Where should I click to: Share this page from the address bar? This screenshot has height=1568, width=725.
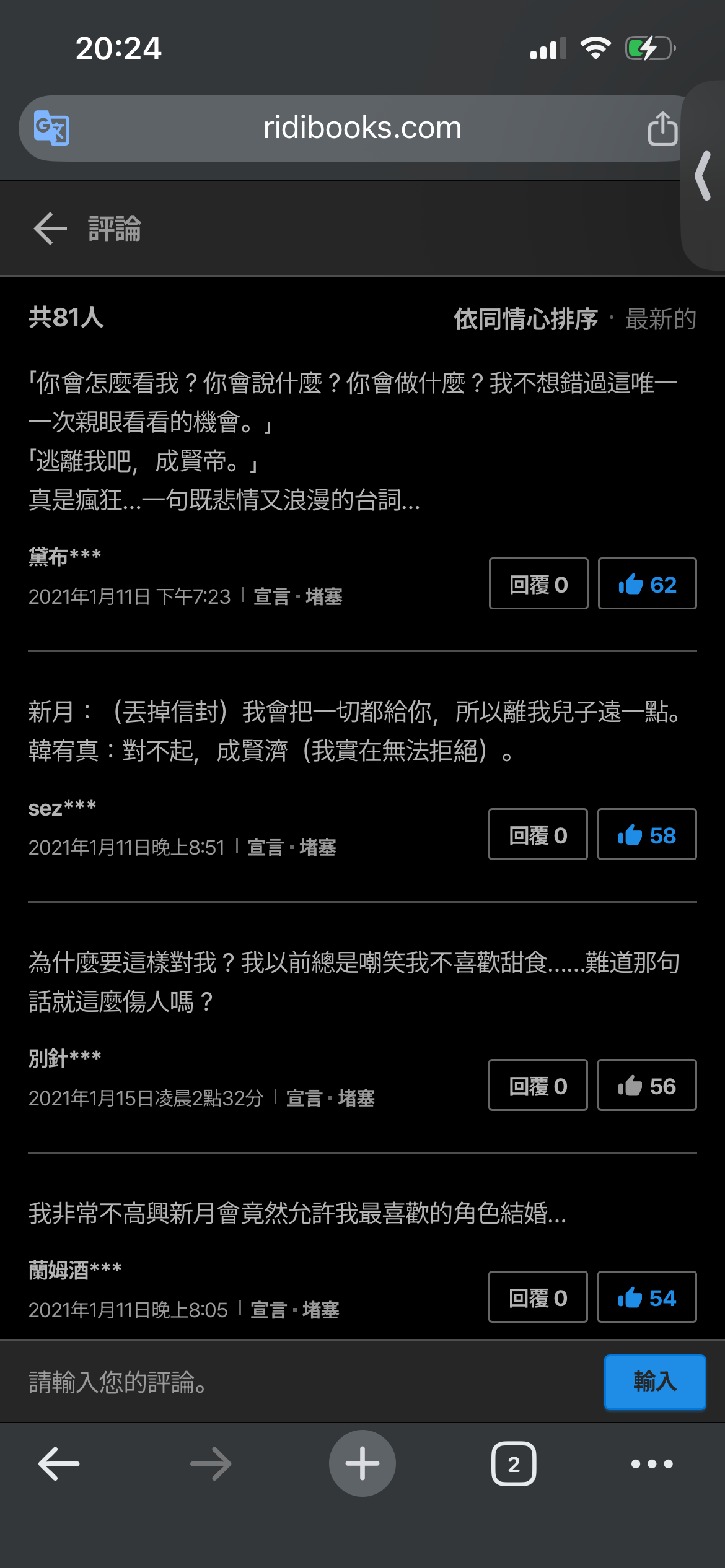pyautogui.click(x=662, y=128)
